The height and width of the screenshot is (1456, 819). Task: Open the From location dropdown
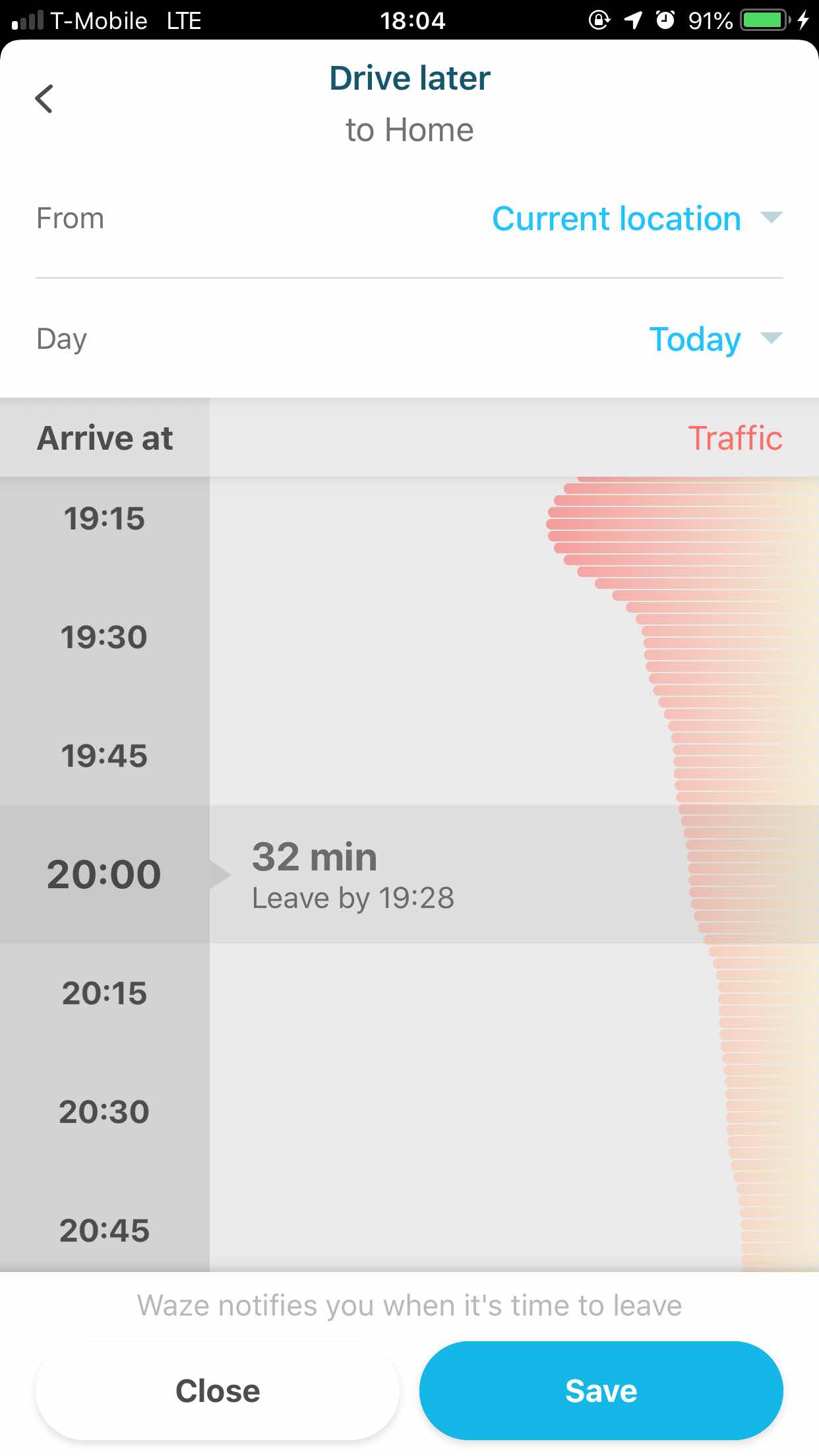pos(636,218)
